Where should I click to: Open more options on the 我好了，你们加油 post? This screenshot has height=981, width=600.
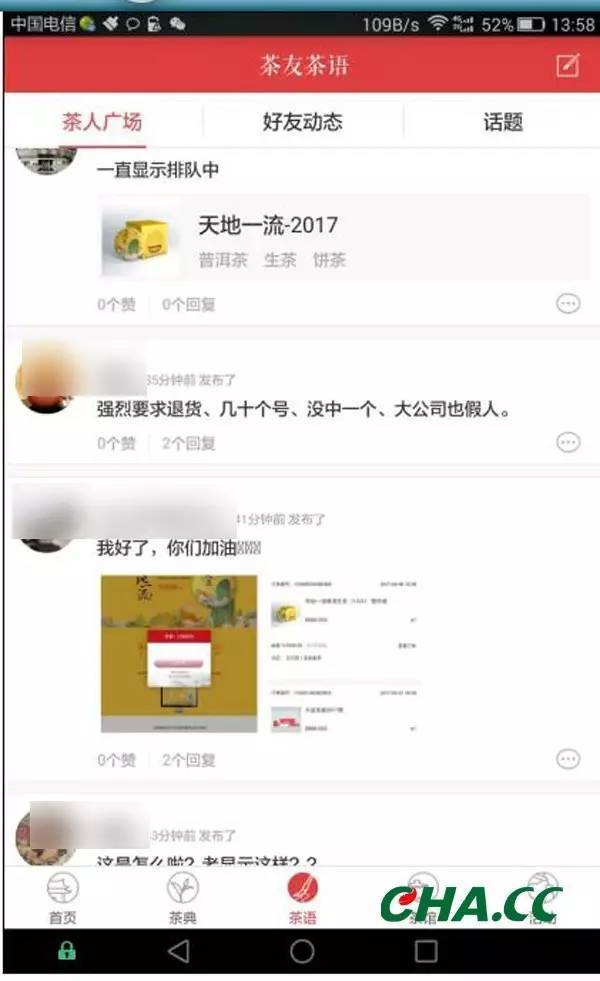click(x=568, y=759)
